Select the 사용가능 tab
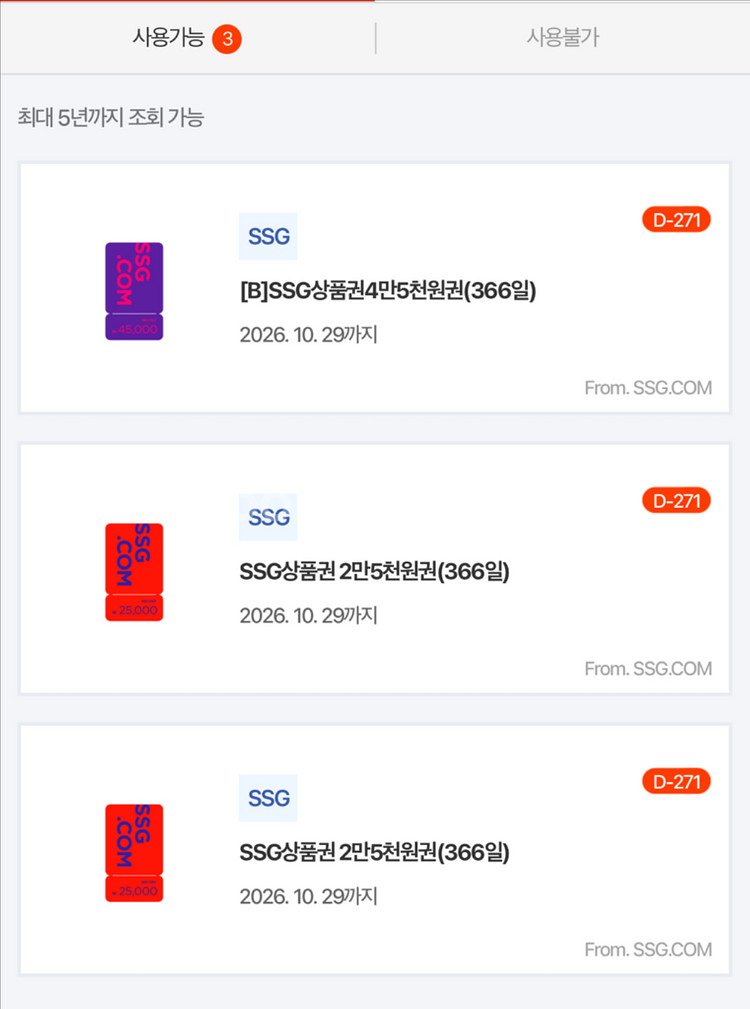 pos(187,38)
